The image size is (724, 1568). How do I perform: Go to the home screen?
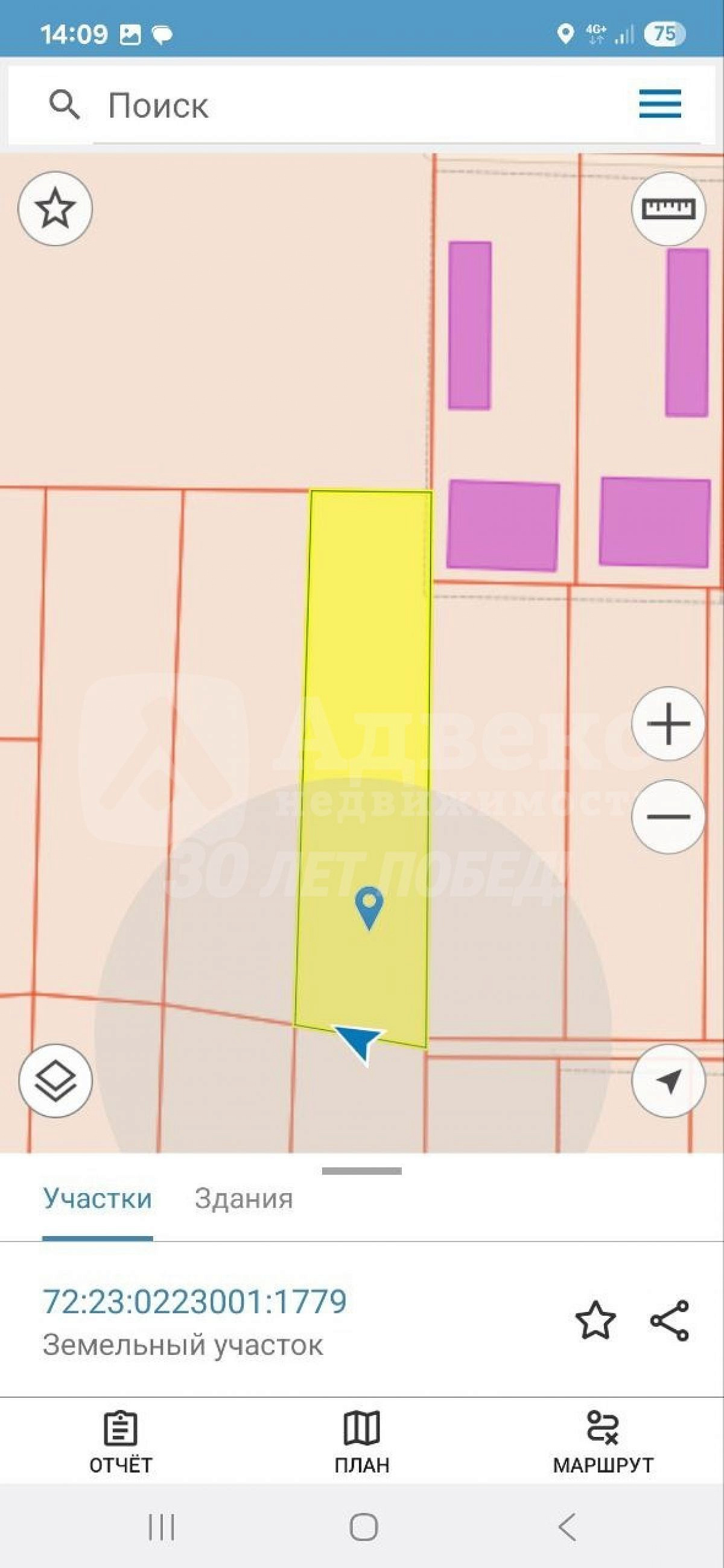tap(363, 1527)
